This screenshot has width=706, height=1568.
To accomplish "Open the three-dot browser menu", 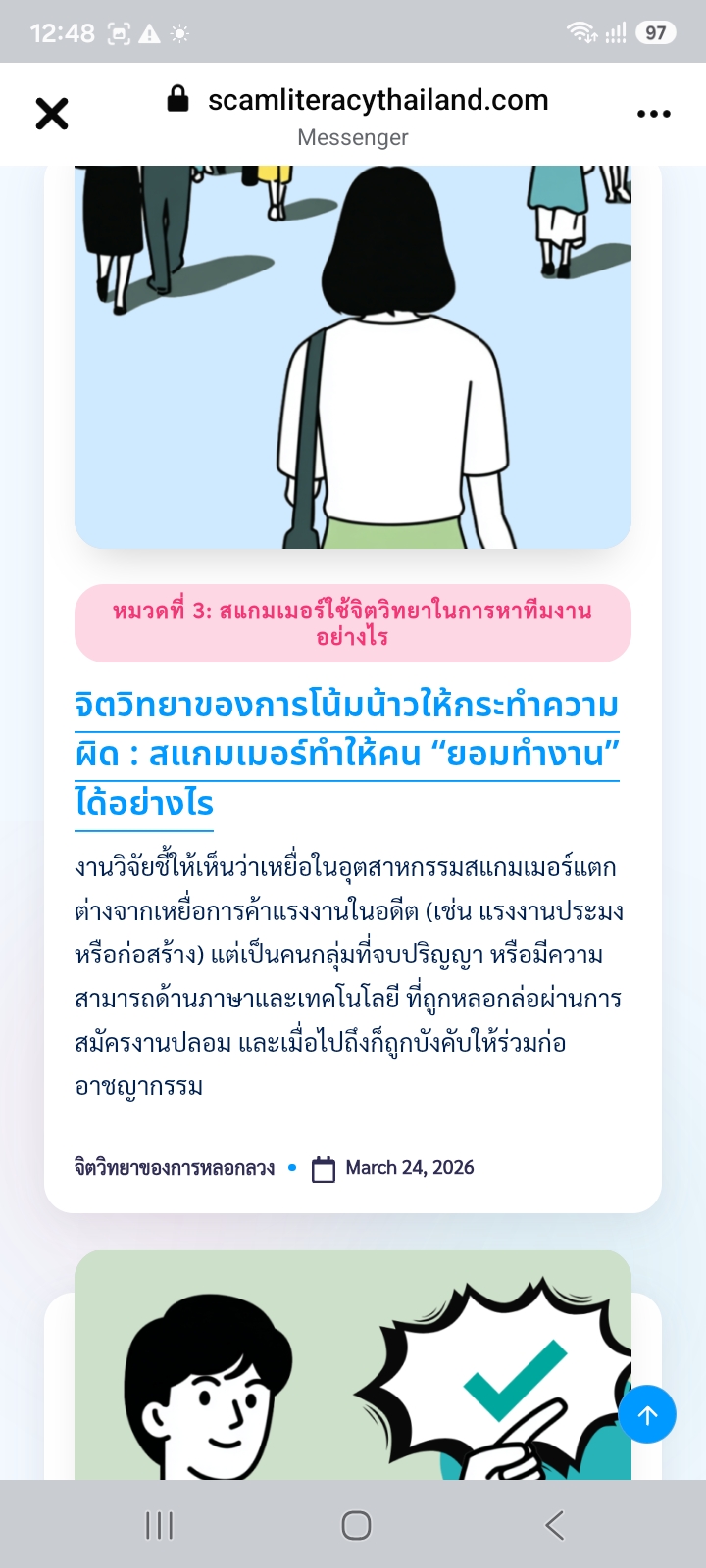I will click(x=654, y=114).
